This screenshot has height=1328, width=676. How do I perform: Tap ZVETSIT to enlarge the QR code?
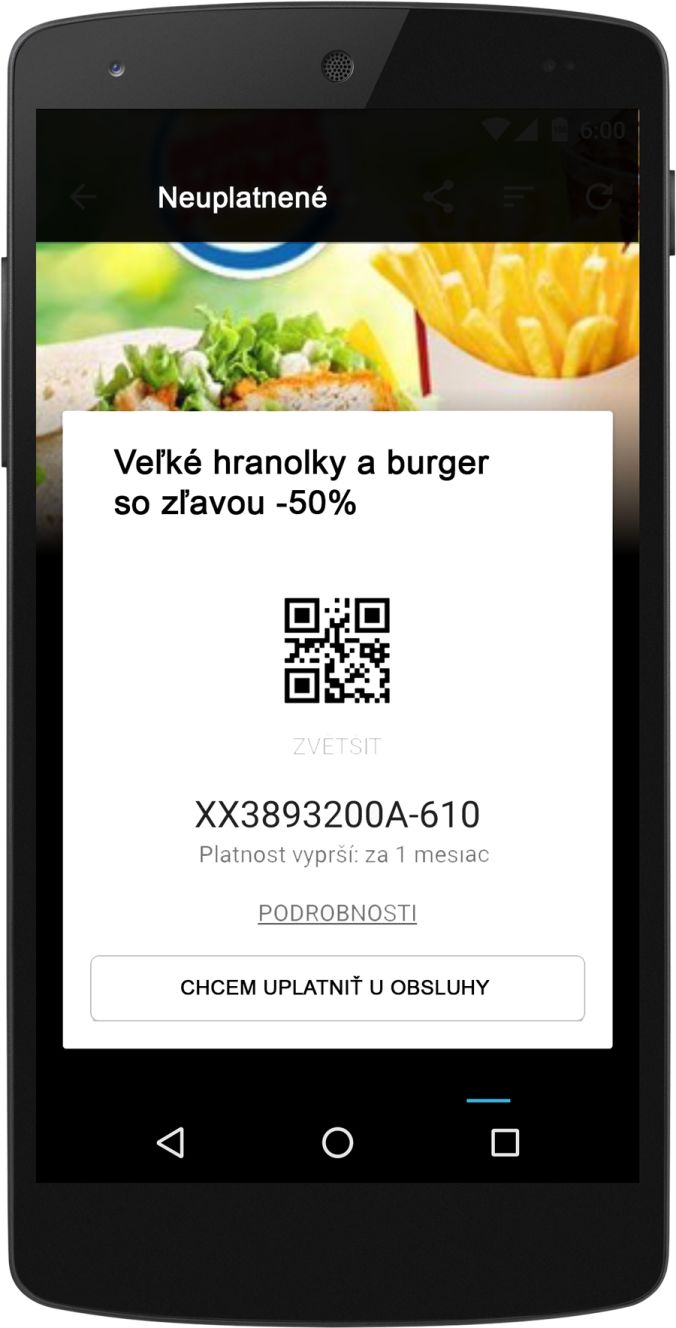[337, 747]
